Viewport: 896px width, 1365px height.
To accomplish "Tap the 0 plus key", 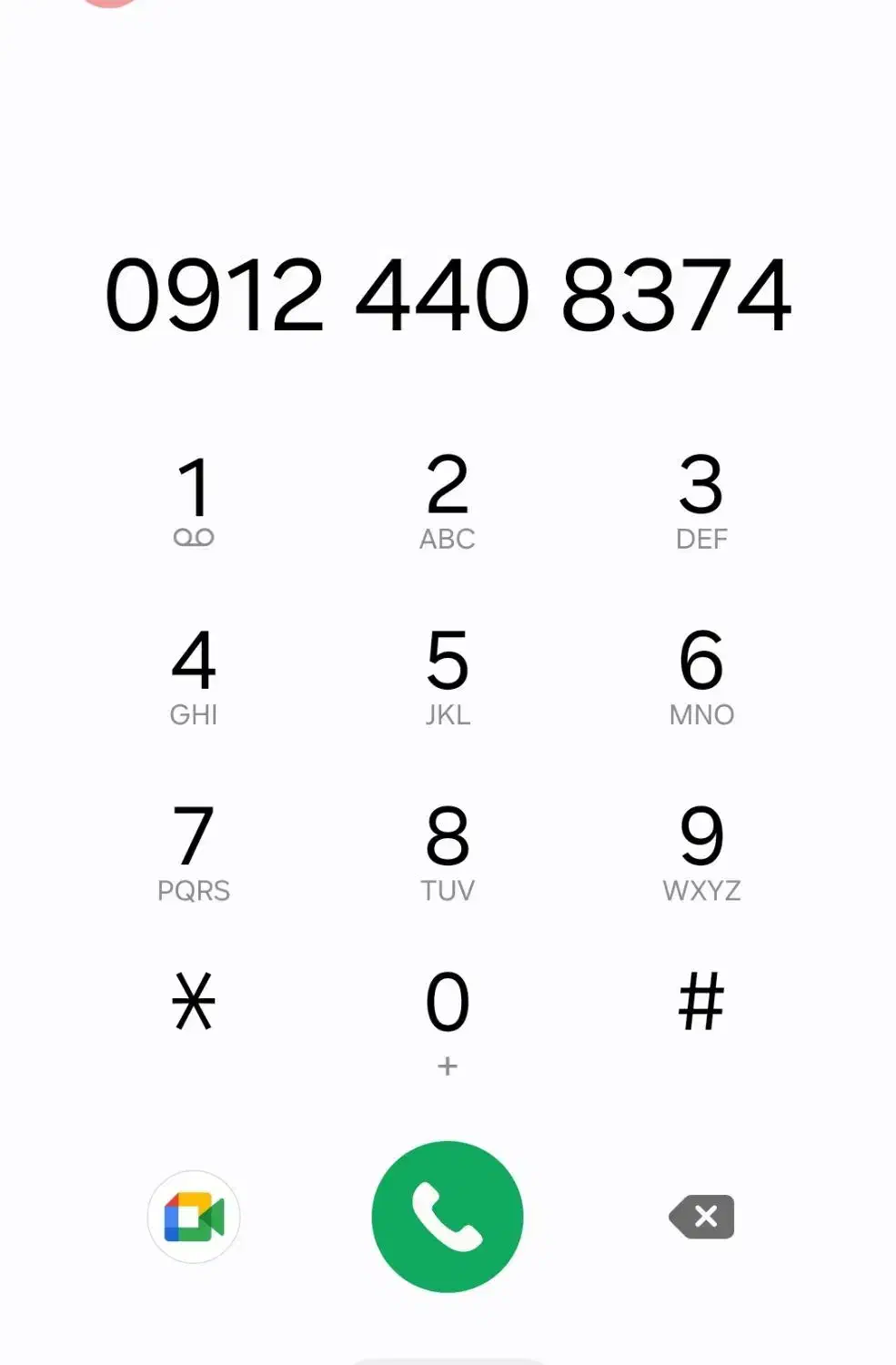I will (447, 1017).
